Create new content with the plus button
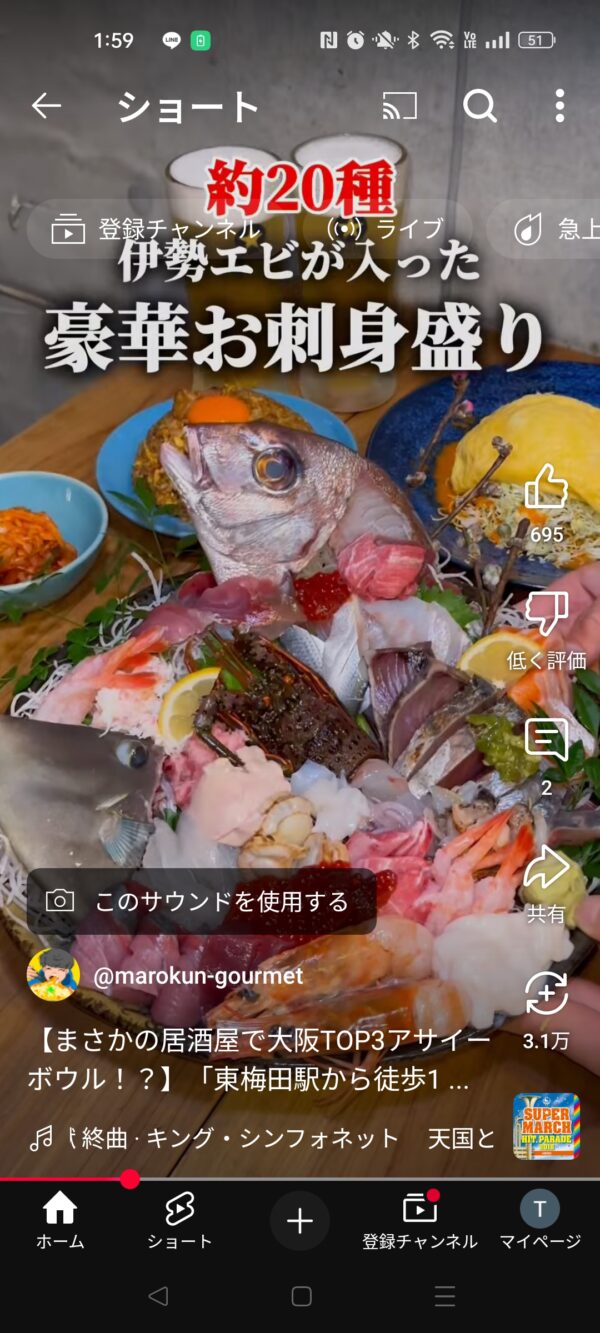This screenshot has height=1333, width=600. tap(300, 1221)
